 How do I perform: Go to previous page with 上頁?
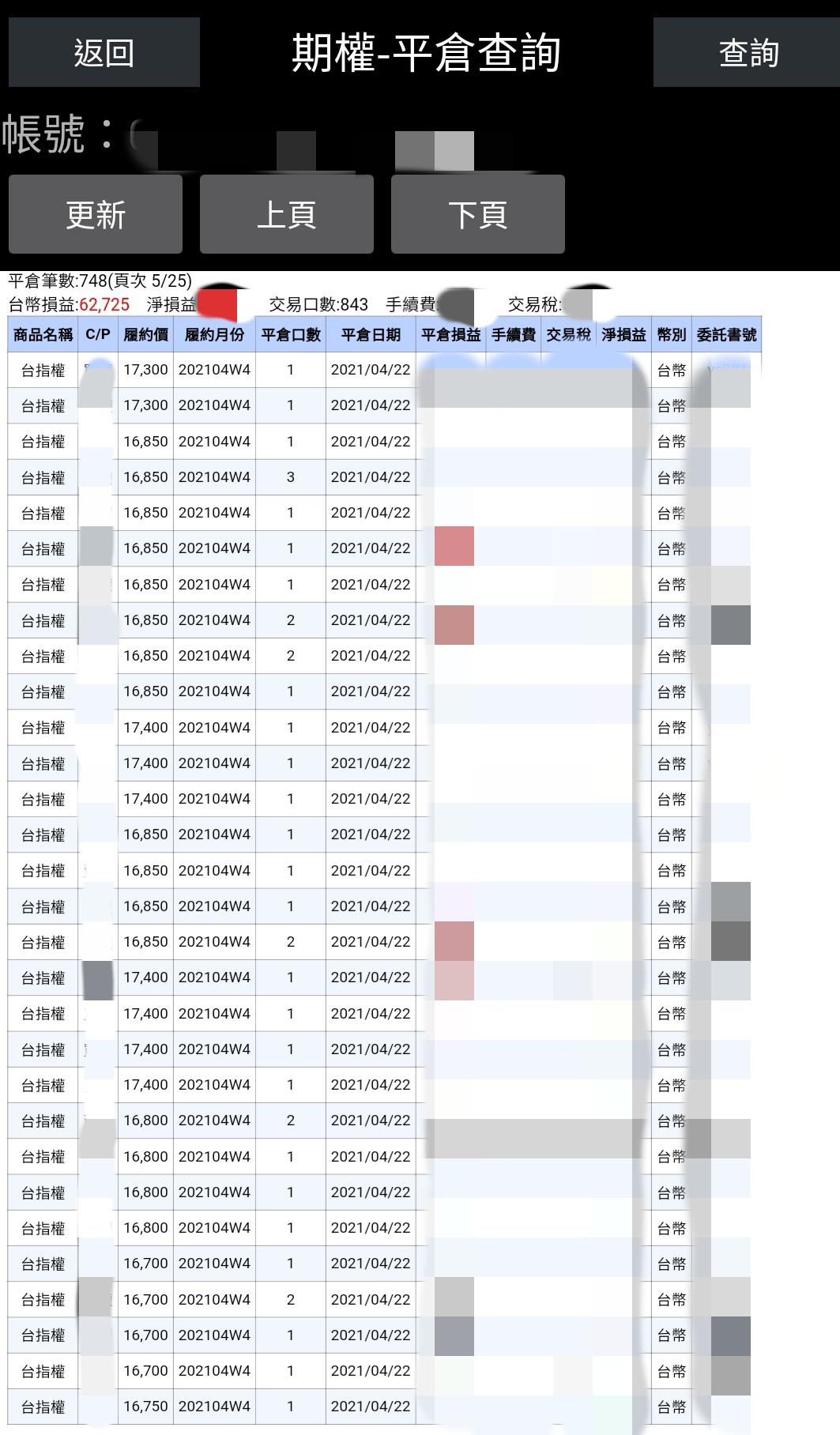tap(287, 214)
